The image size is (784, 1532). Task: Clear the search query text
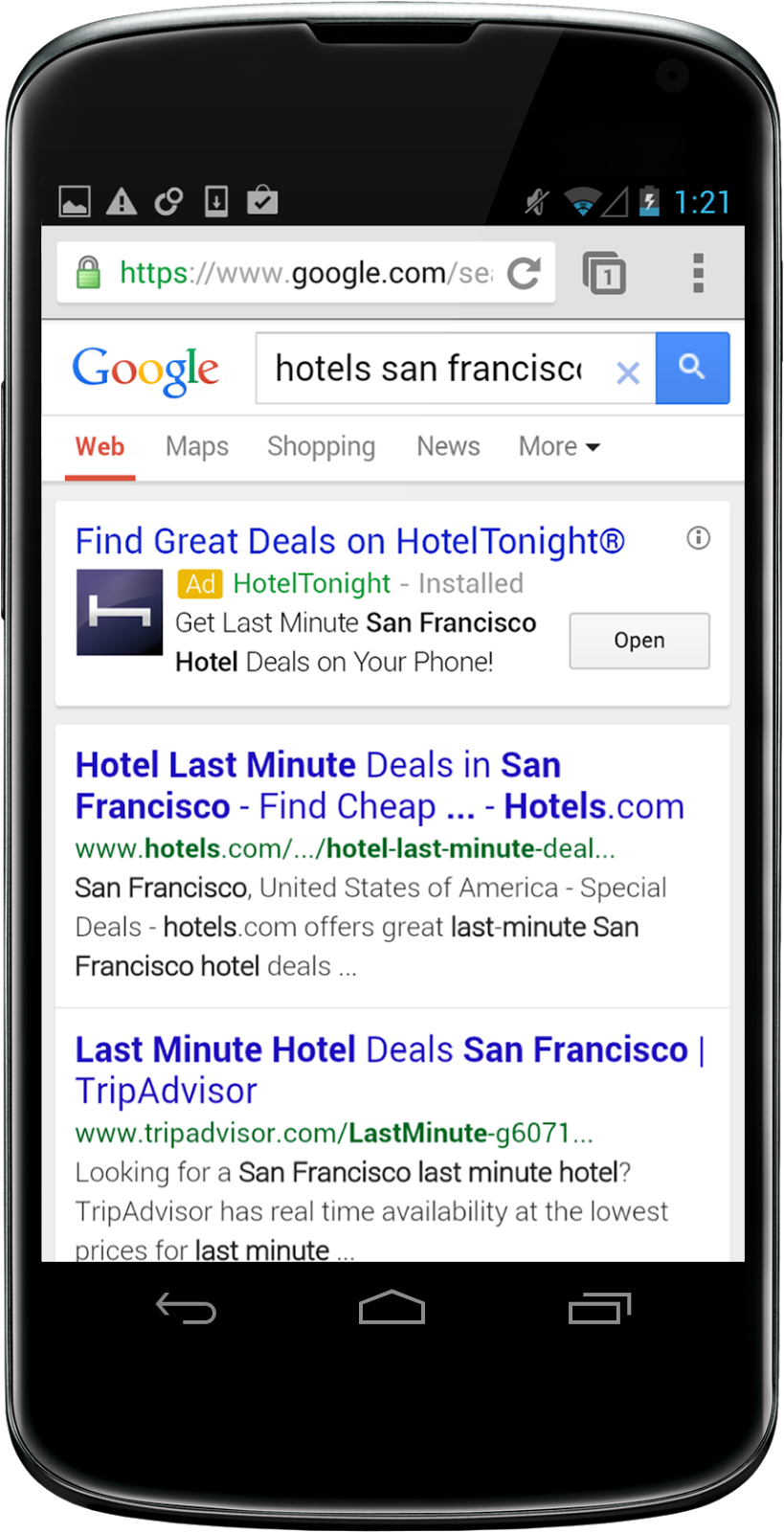coord(628,372)
